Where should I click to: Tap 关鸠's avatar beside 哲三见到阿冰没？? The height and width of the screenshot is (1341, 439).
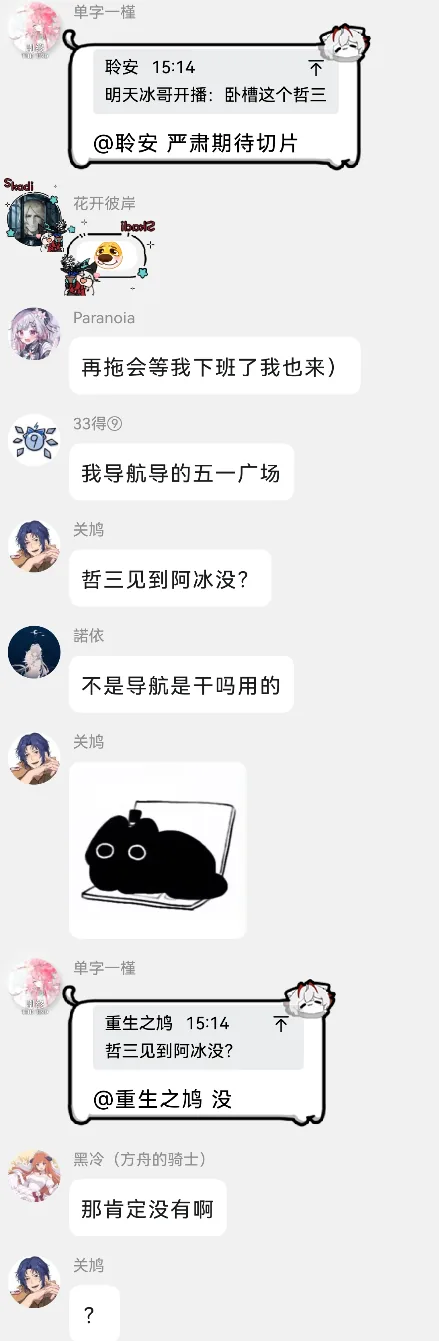[34, 545]
